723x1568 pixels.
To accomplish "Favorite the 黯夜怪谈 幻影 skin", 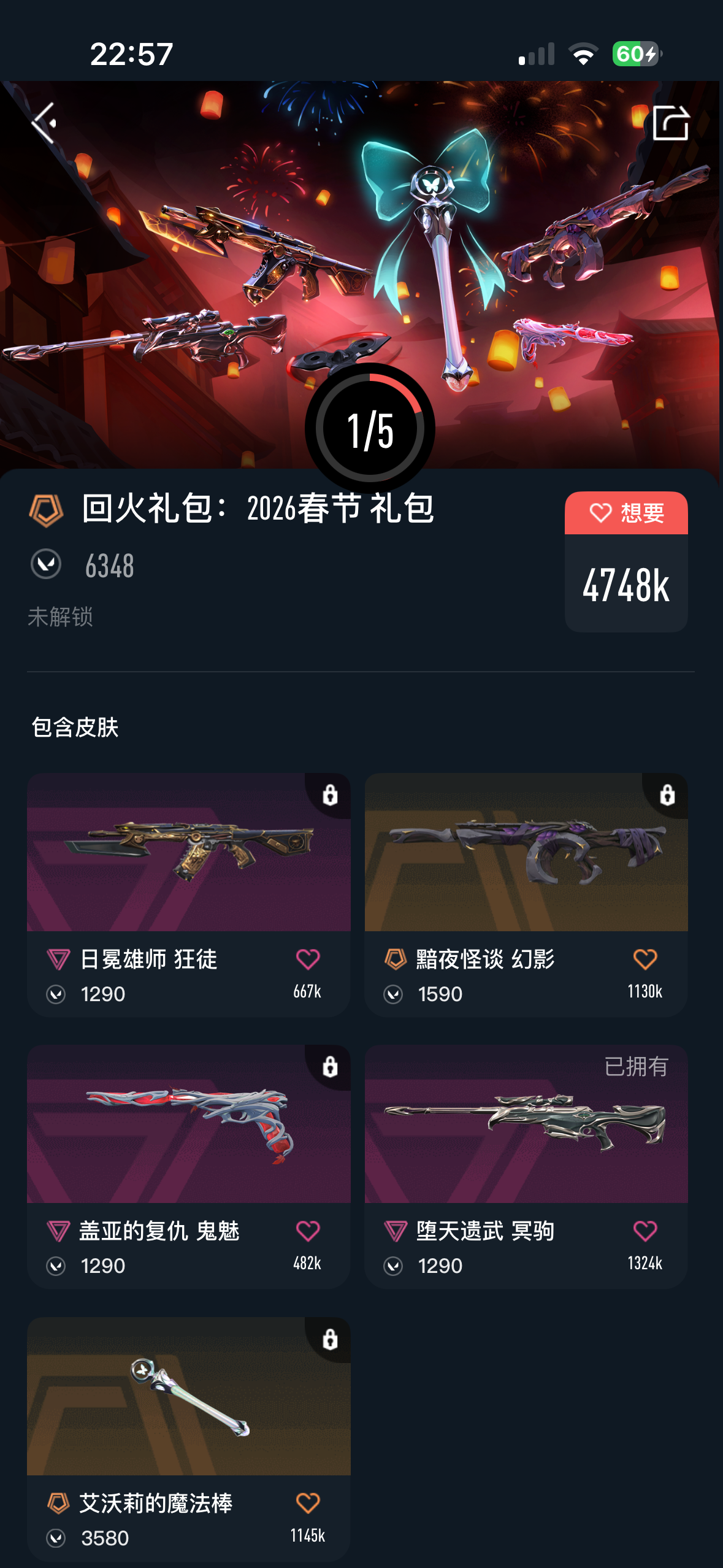I will [x=645, y=959].
